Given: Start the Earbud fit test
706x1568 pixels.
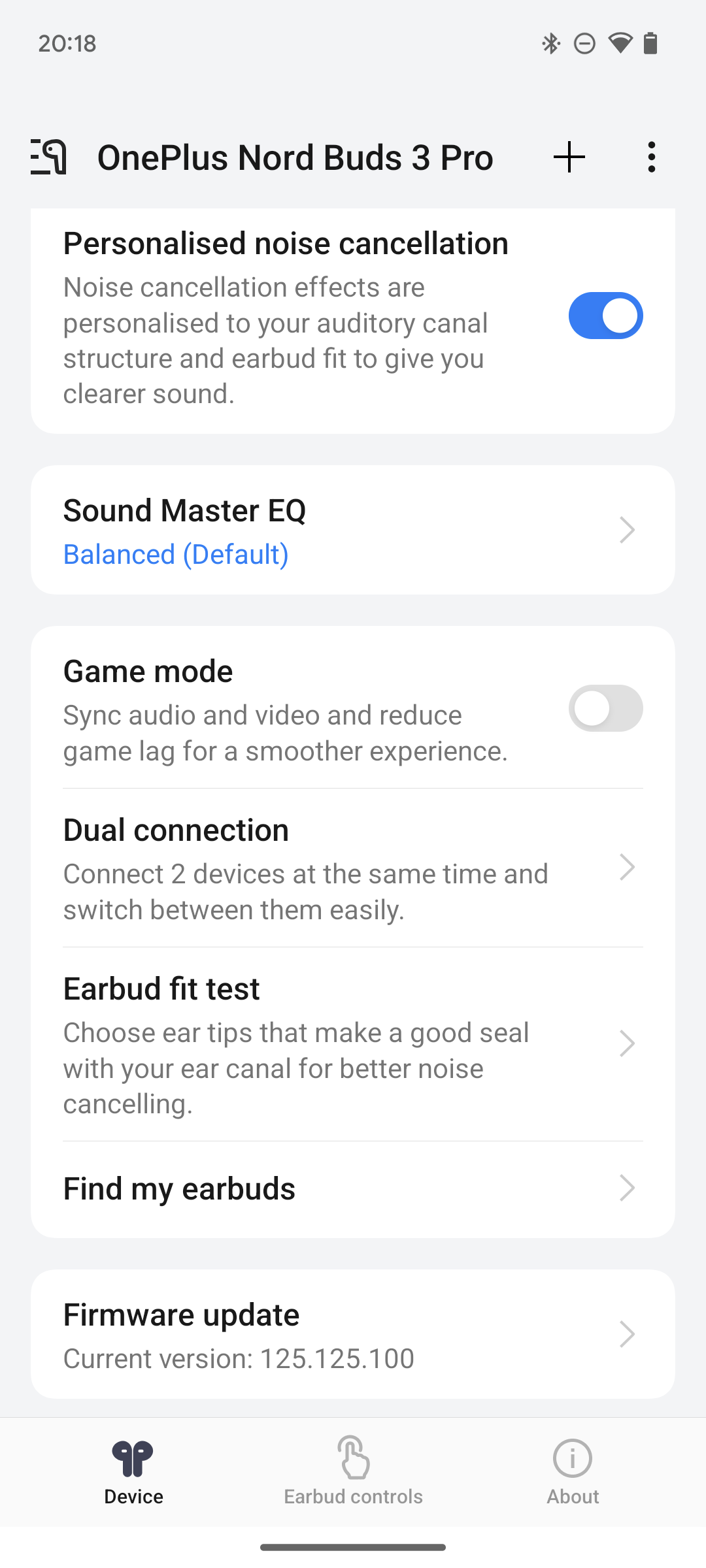Looking at the screenshot, I should click(353, 1044).
